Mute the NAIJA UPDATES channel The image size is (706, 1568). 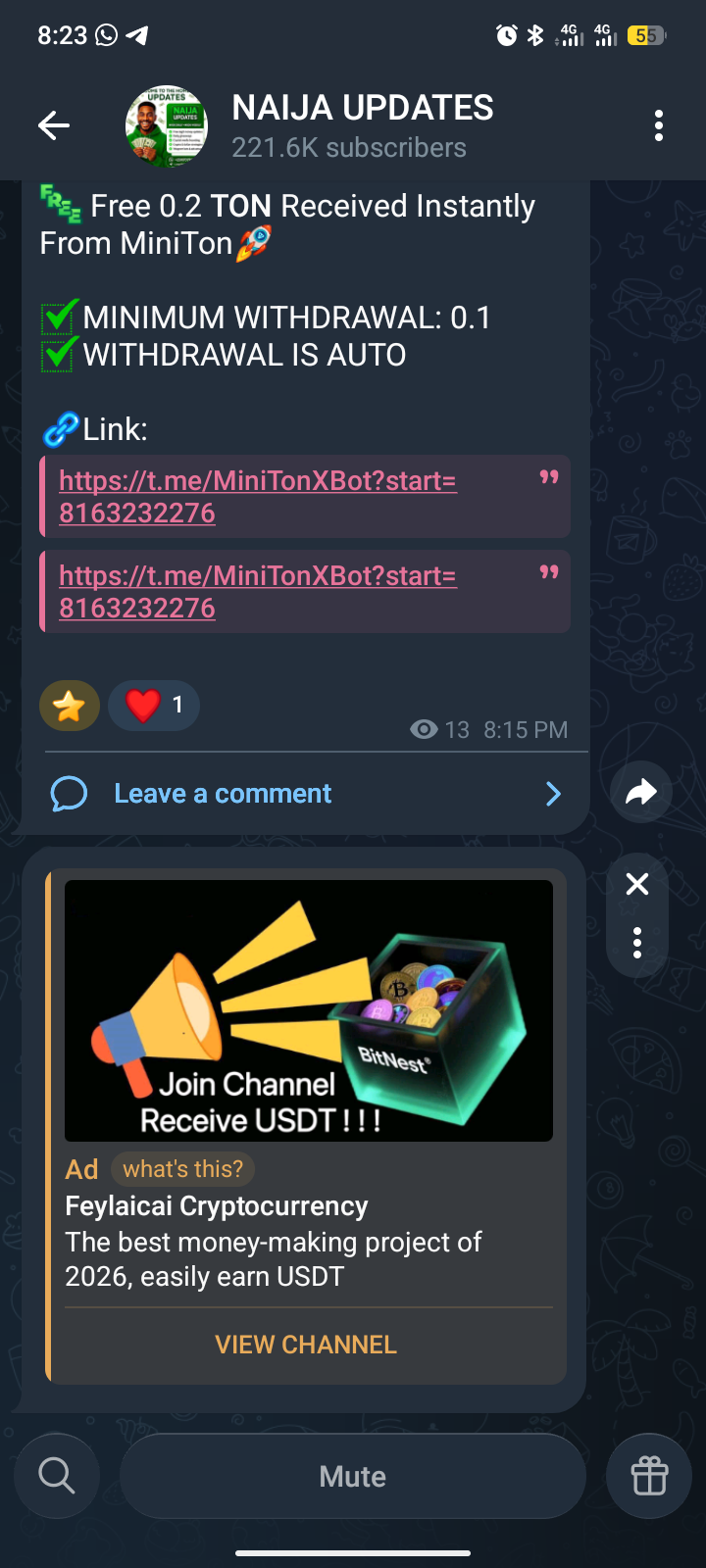pos(353,1476)
